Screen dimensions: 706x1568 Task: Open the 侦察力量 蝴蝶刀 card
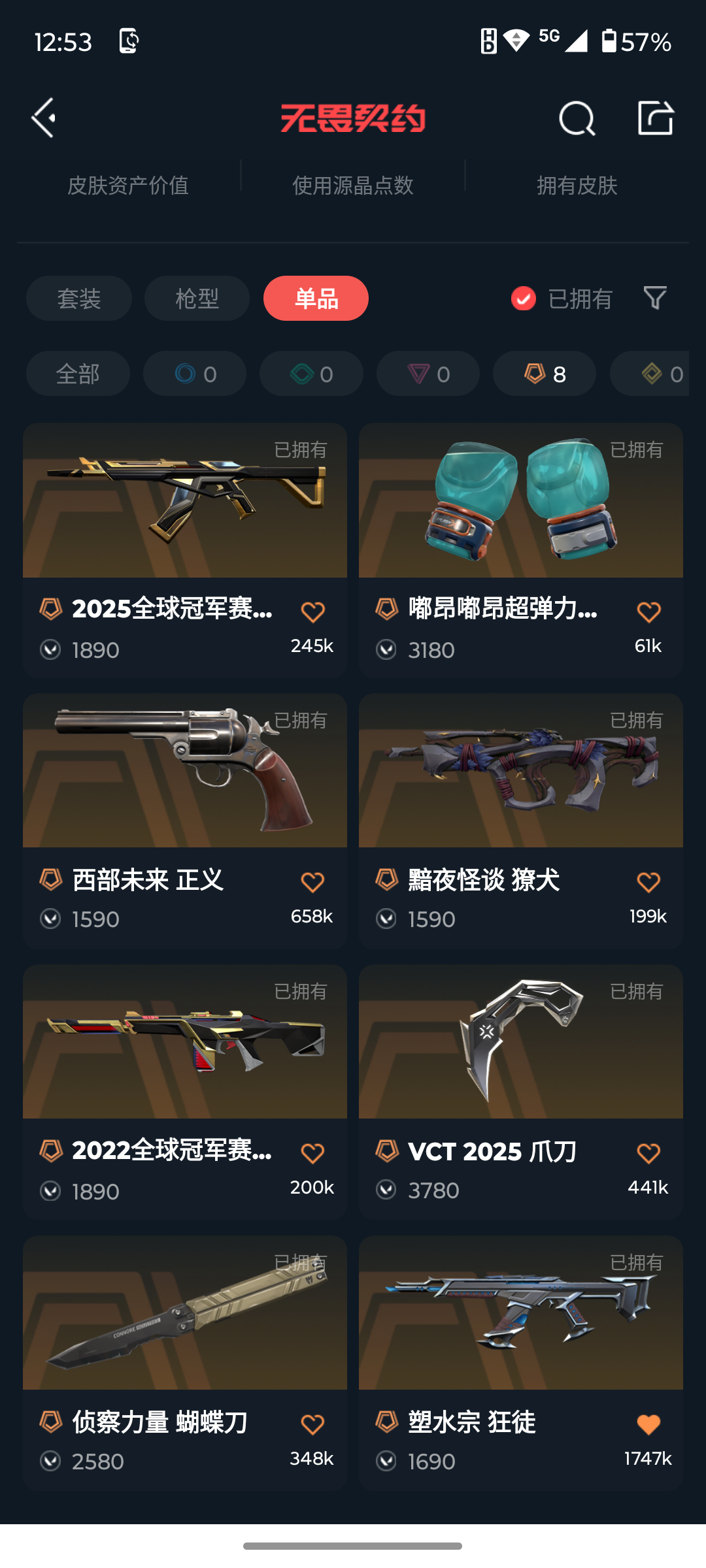(185, 1364)
